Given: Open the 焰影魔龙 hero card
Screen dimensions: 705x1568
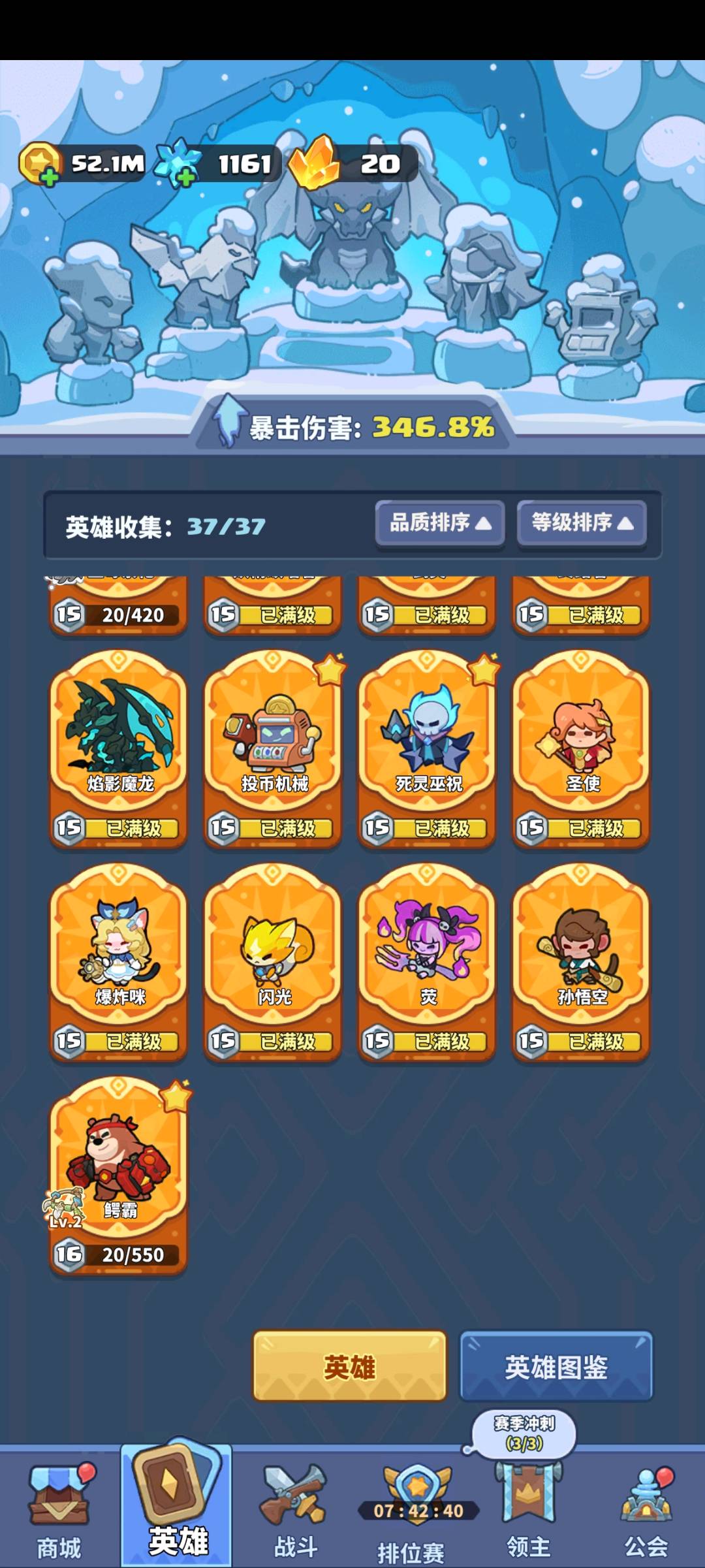Looking at the screenshot, I should (x=119, y=748).
